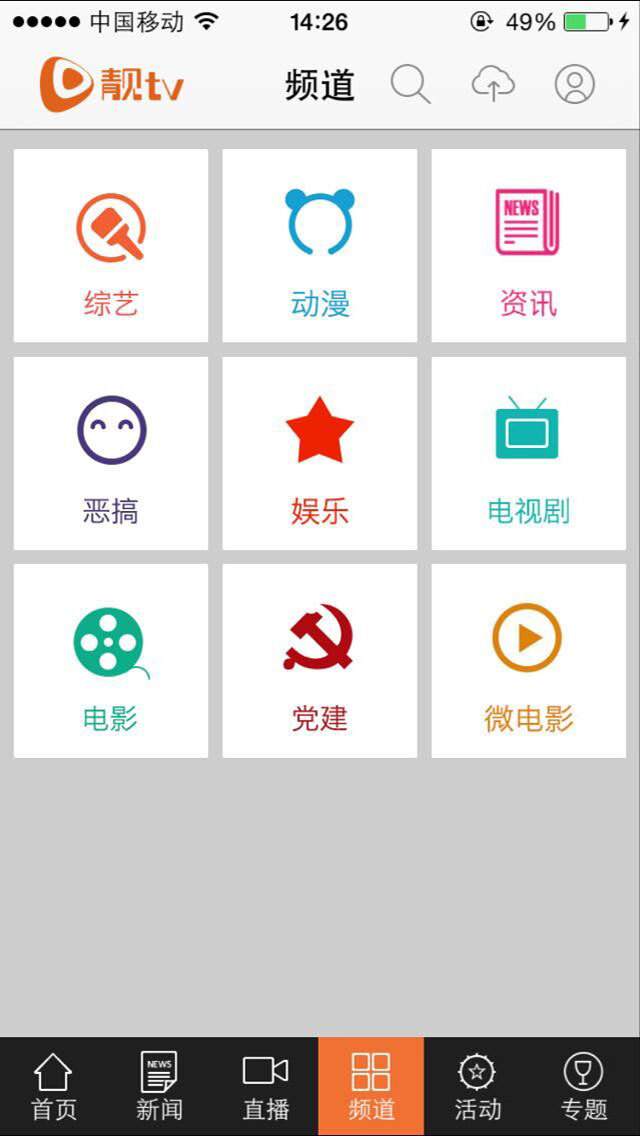Viewport: 640px width, 1136px height.
Task: Switch to the 首页 tab
Action: (53, 1087)
